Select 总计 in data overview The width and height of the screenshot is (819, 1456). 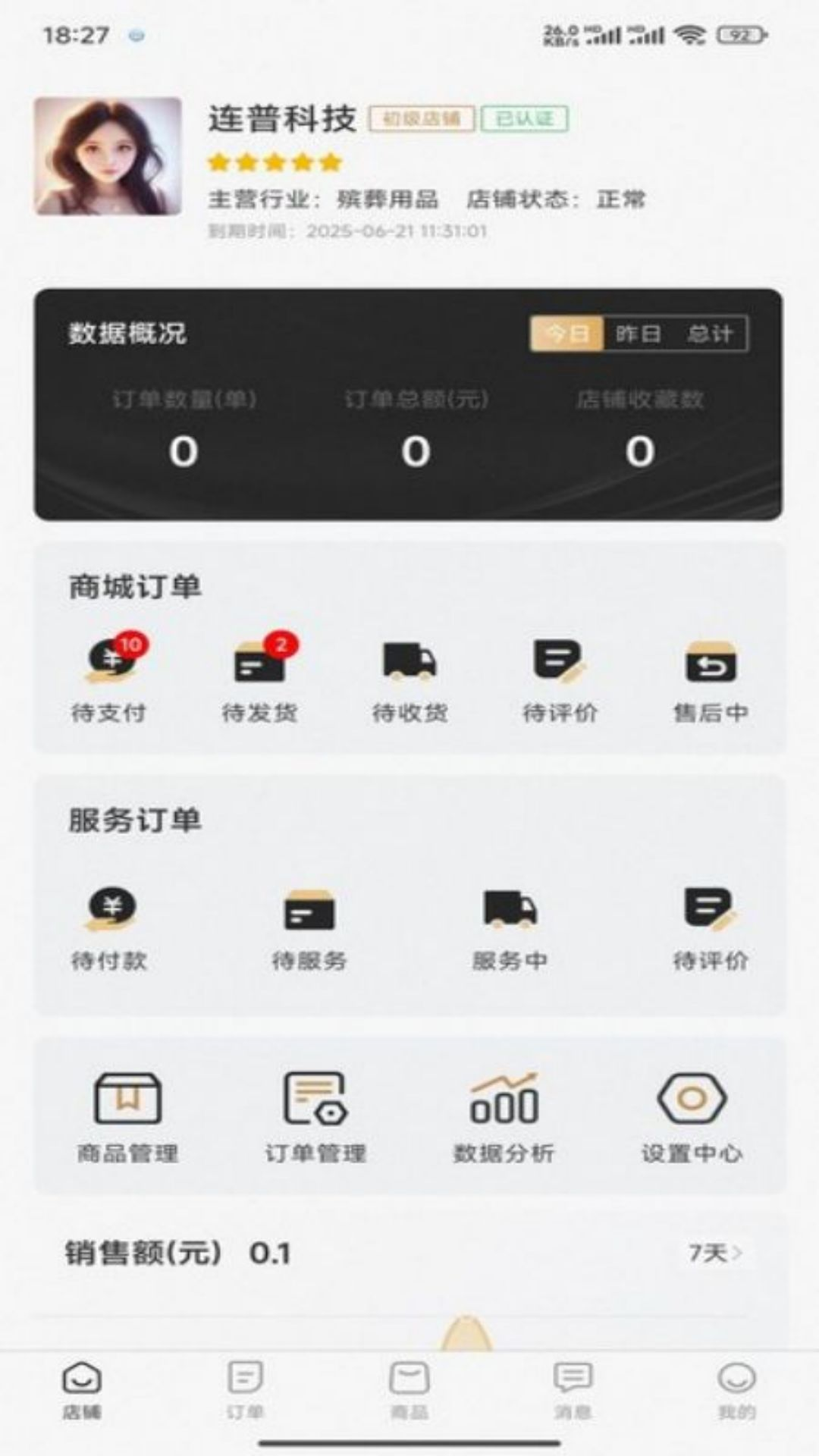tap(710, 334)
